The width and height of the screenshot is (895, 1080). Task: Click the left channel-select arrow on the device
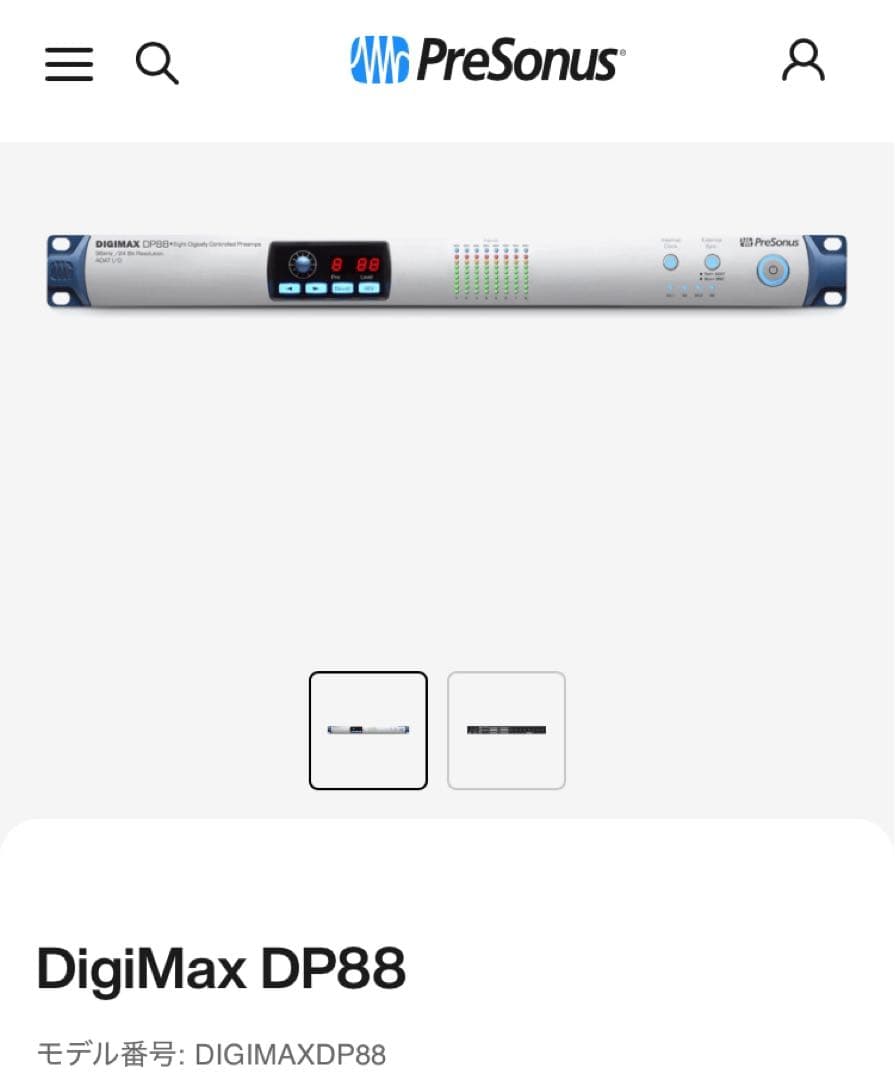coord(289,287)
